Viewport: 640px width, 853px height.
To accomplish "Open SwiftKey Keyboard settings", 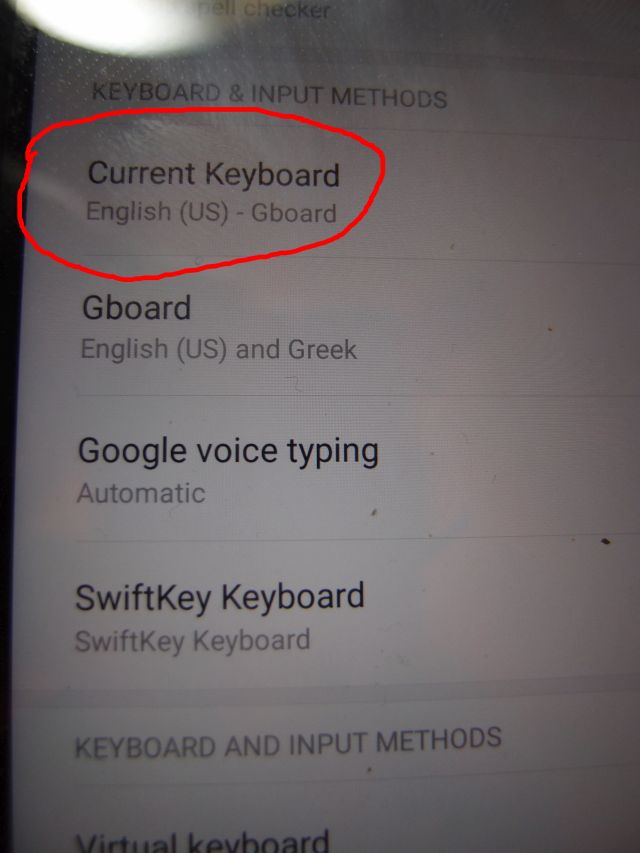I will (220, 614).
